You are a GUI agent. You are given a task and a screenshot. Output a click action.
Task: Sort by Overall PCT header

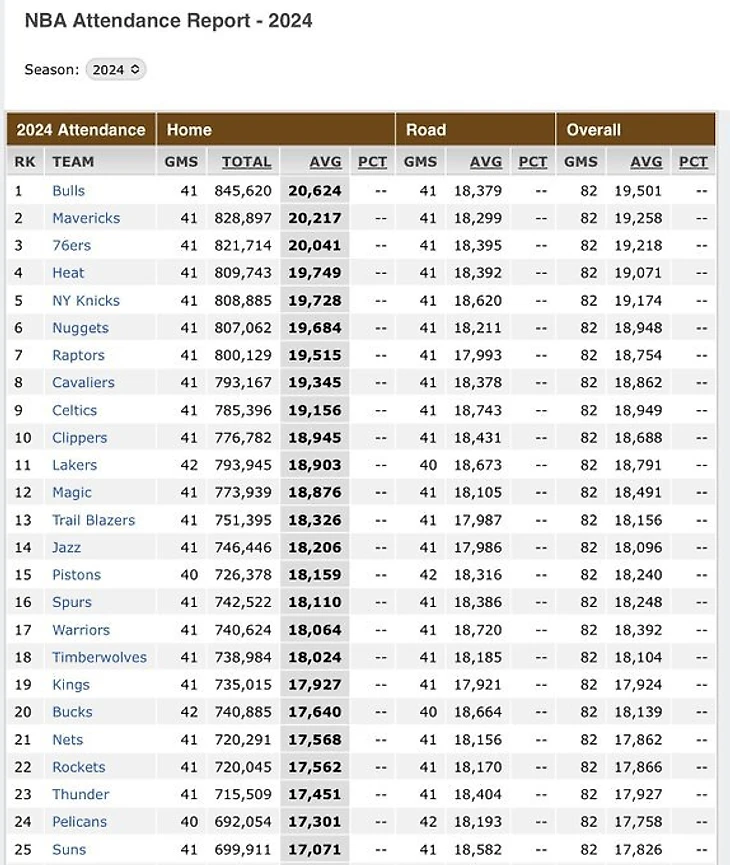click(x=693, y=162)
